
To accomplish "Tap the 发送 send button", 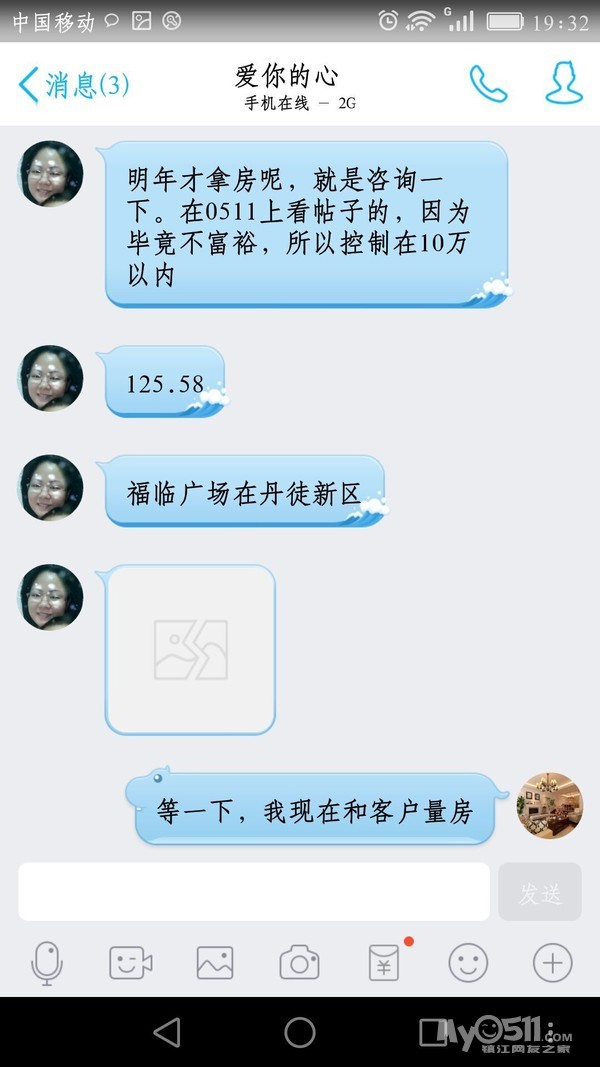I will pyautogui.click(x=540, y=892).
